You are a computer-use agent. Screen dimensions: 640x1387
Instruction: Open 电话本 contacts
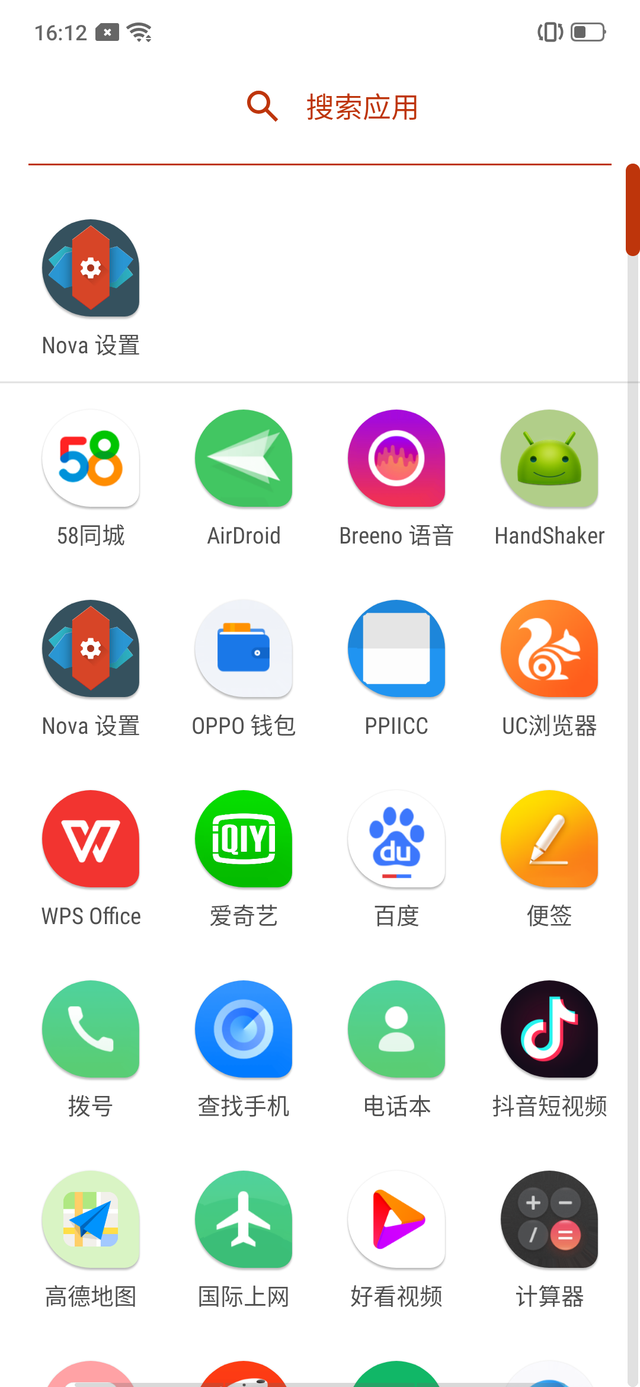pos(396,1029)
